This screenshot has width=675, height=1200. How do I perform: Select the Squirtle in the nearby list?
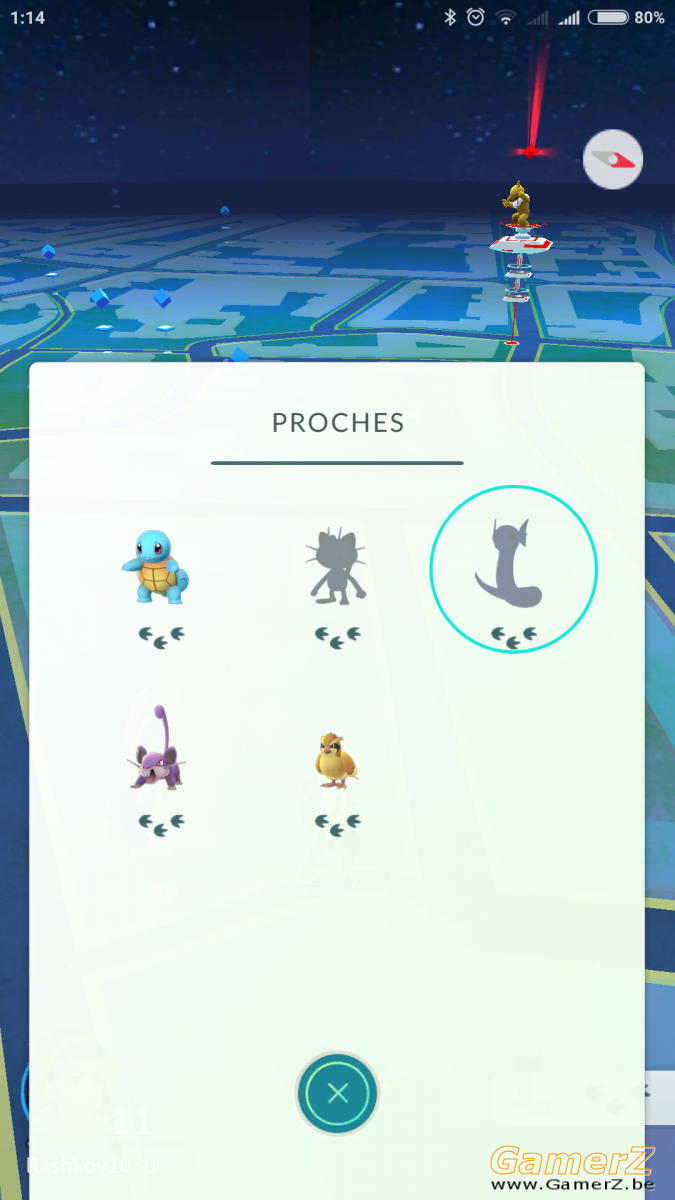tap(161, 568)
